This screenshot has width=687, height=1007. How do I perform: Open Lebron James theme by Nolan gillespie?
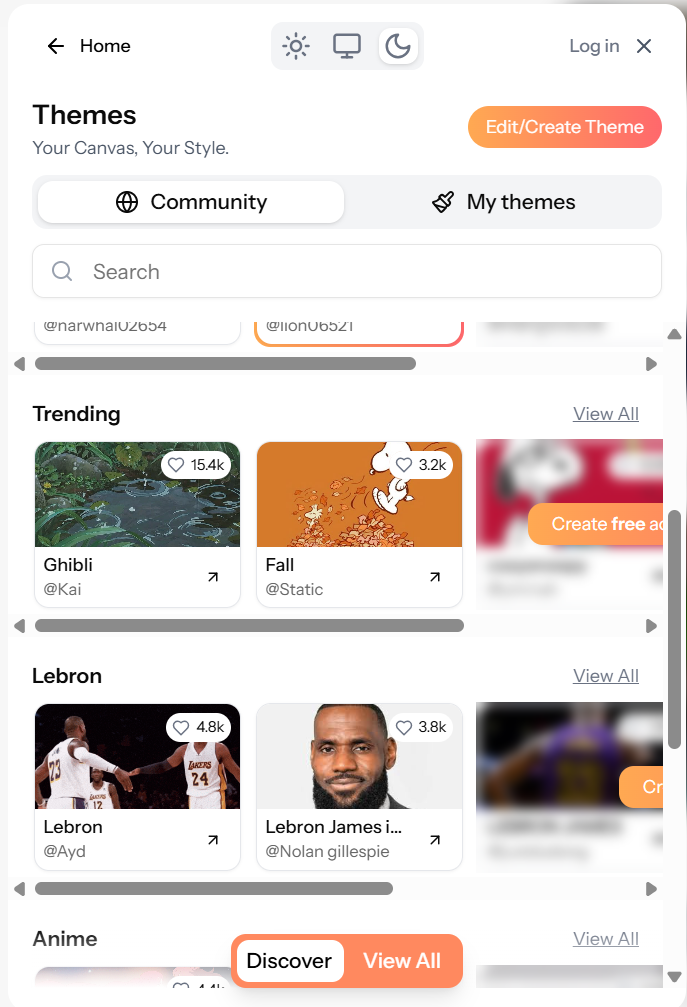359,785
